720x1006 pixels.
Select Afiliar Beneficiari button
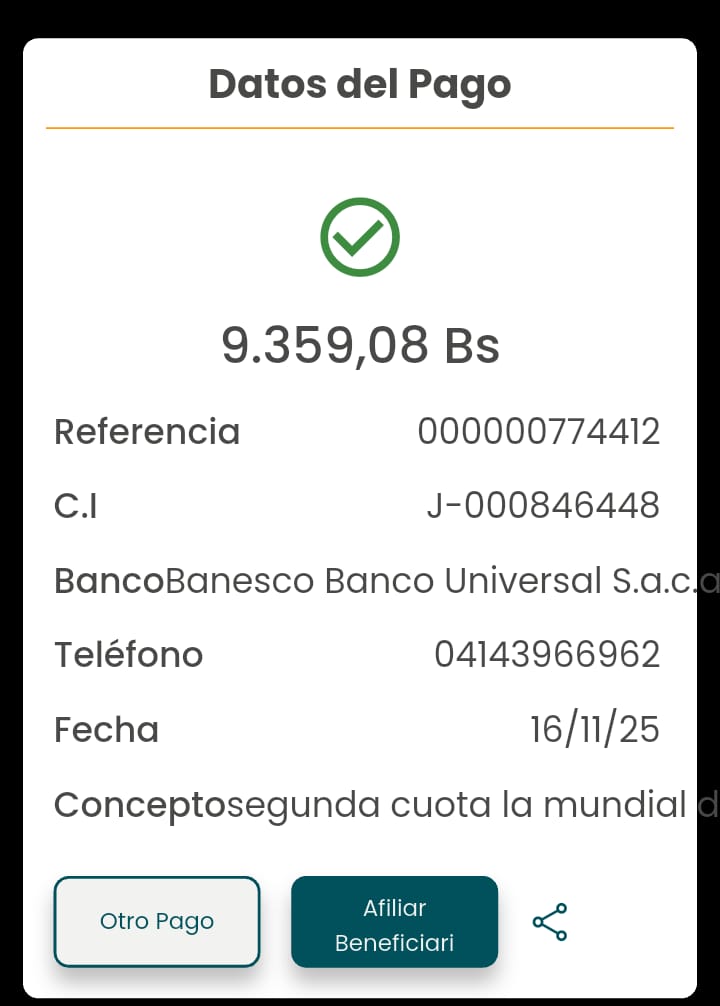[394, 923]
